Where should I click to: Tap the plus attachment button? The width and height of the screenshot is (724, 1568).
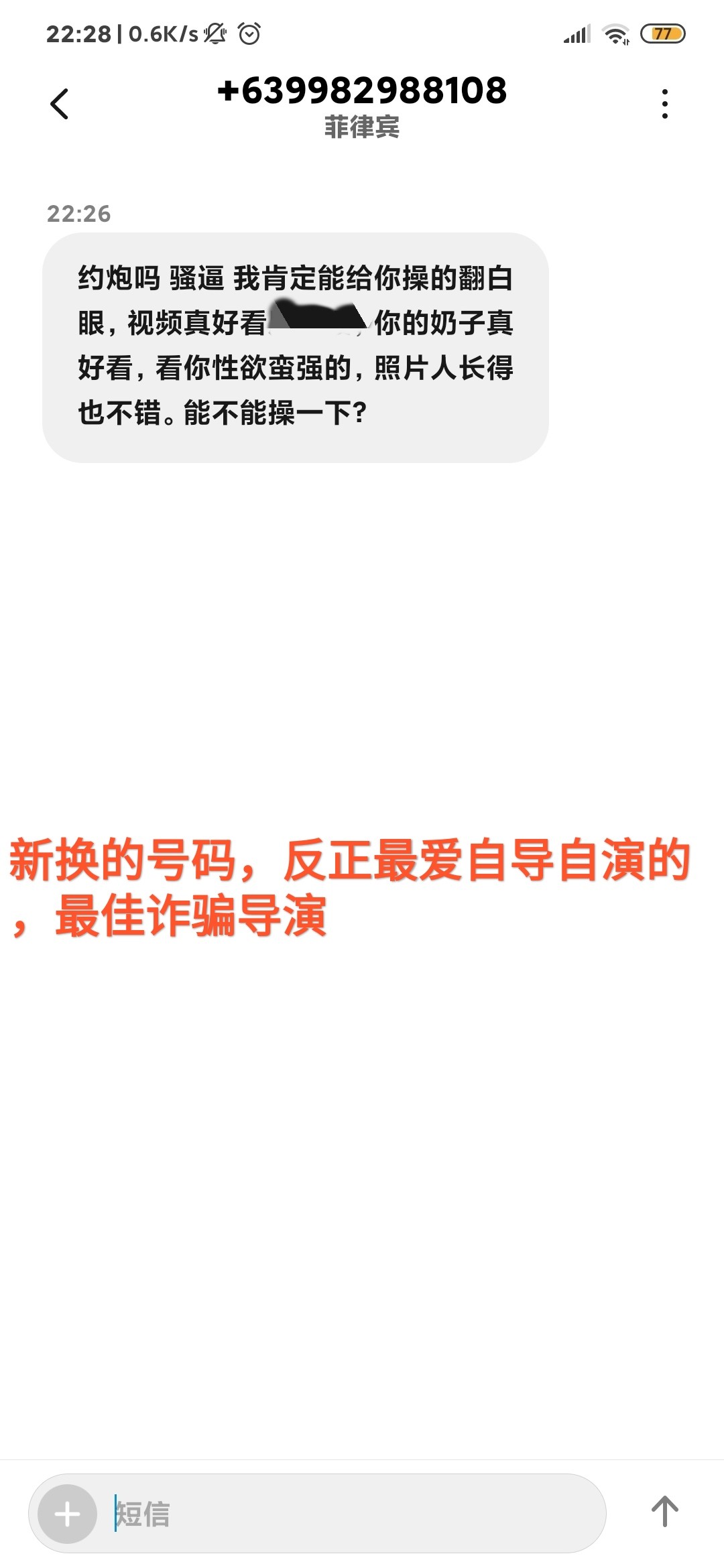pos(67,1514)
